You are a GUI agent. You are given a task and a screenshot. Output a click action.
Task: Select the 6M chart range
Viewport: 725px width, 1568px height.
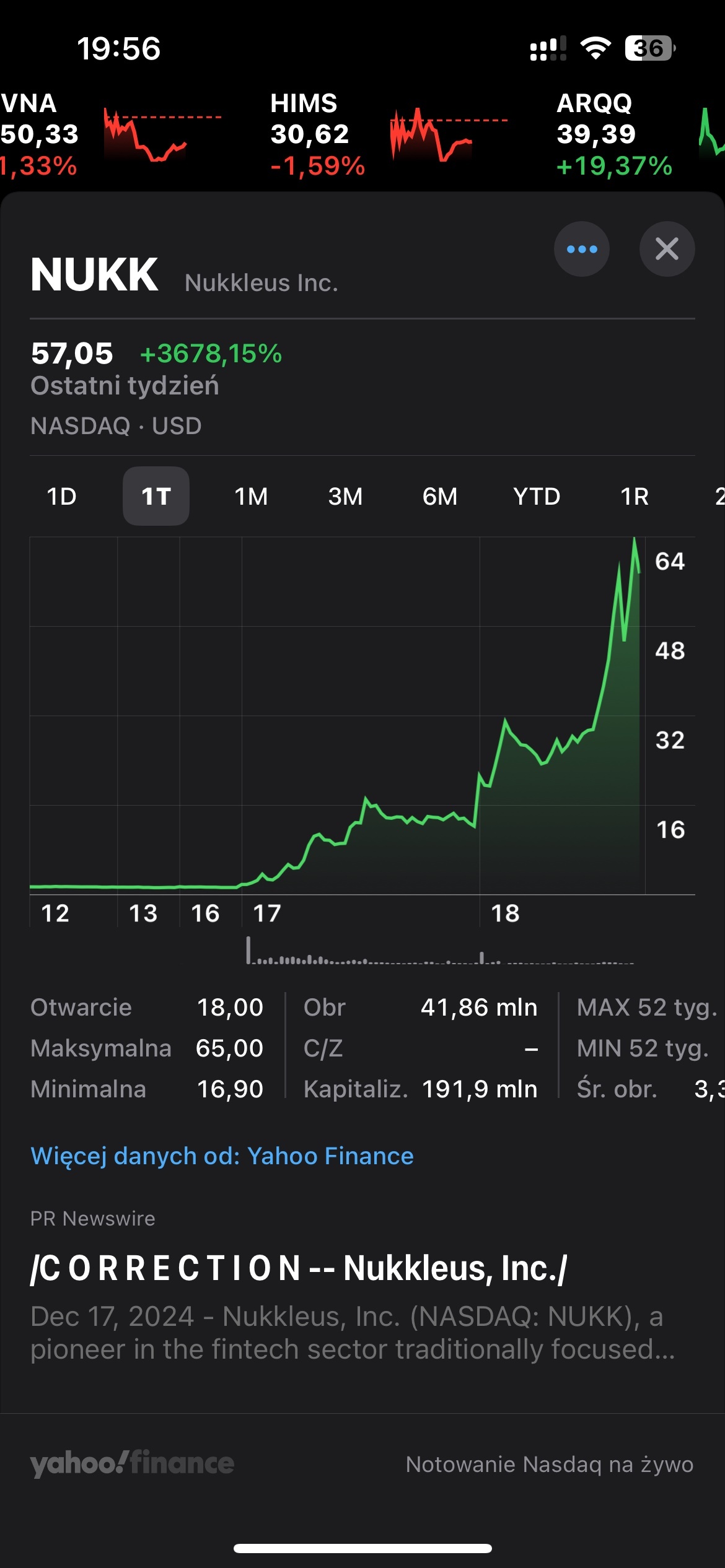[440, 496]
